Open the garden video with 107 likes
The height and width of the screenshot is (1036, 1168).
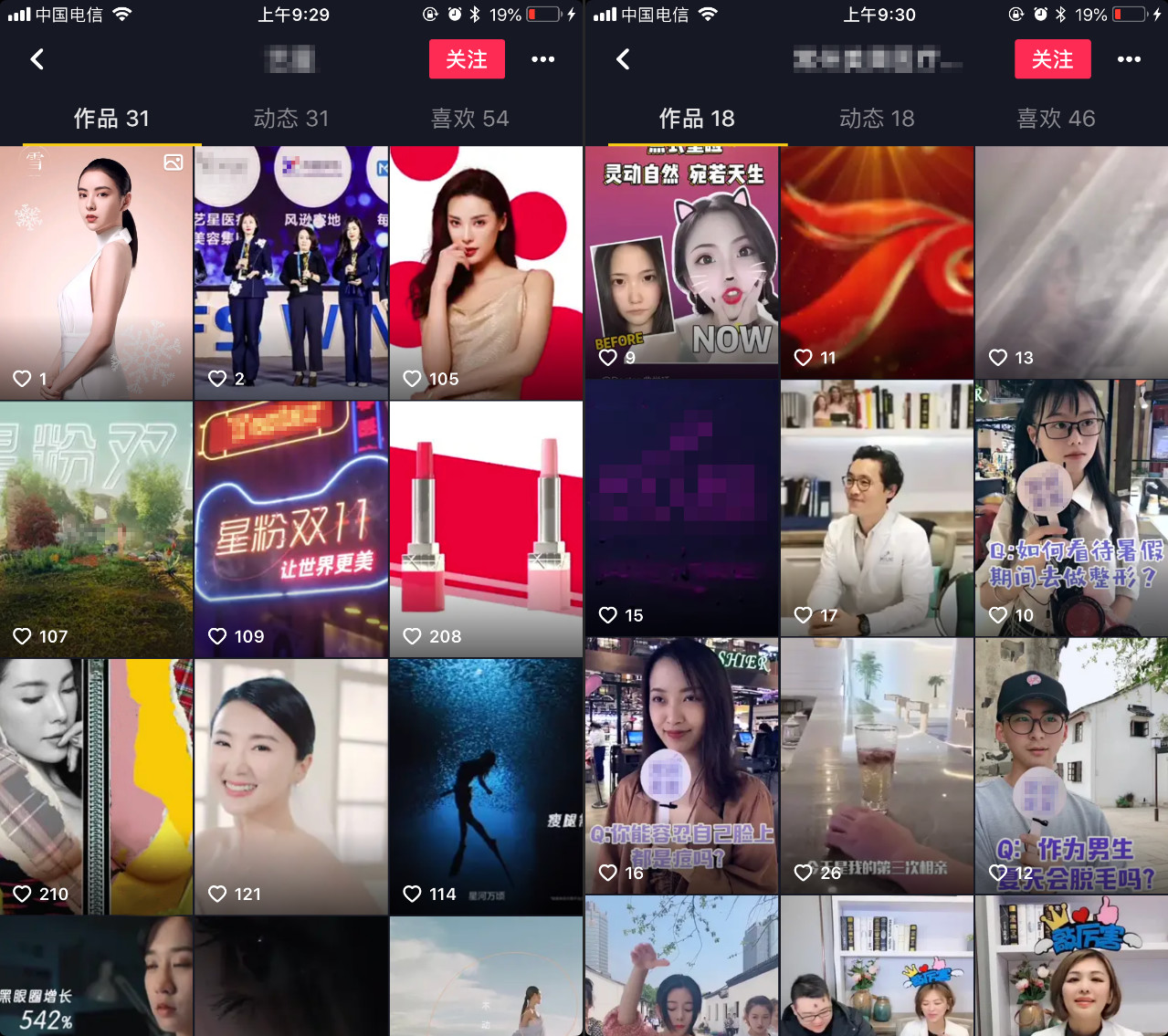[x=96, y=528]
